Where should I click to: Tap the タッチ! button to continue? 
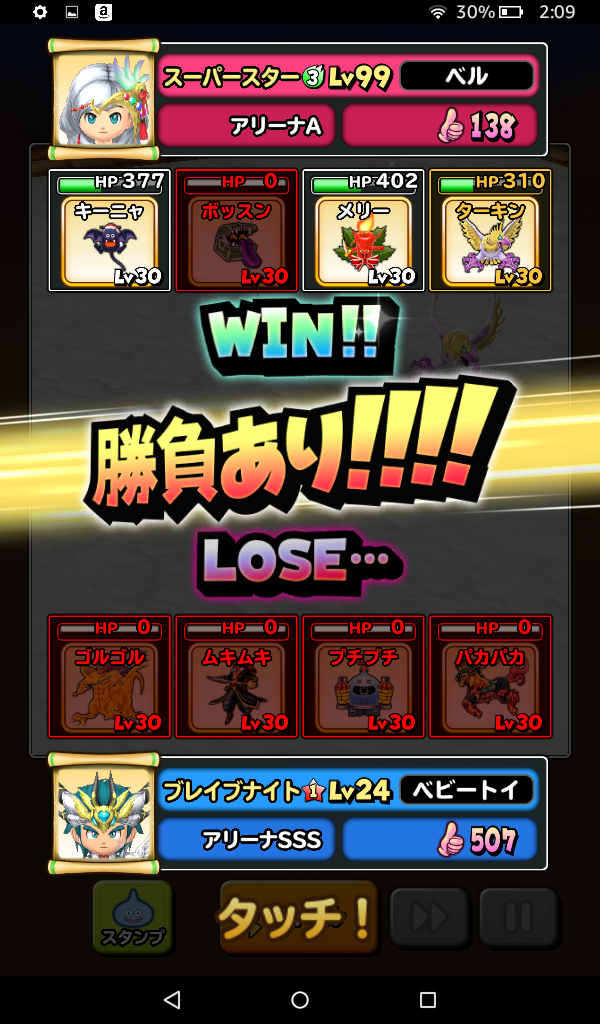[298, 916]
